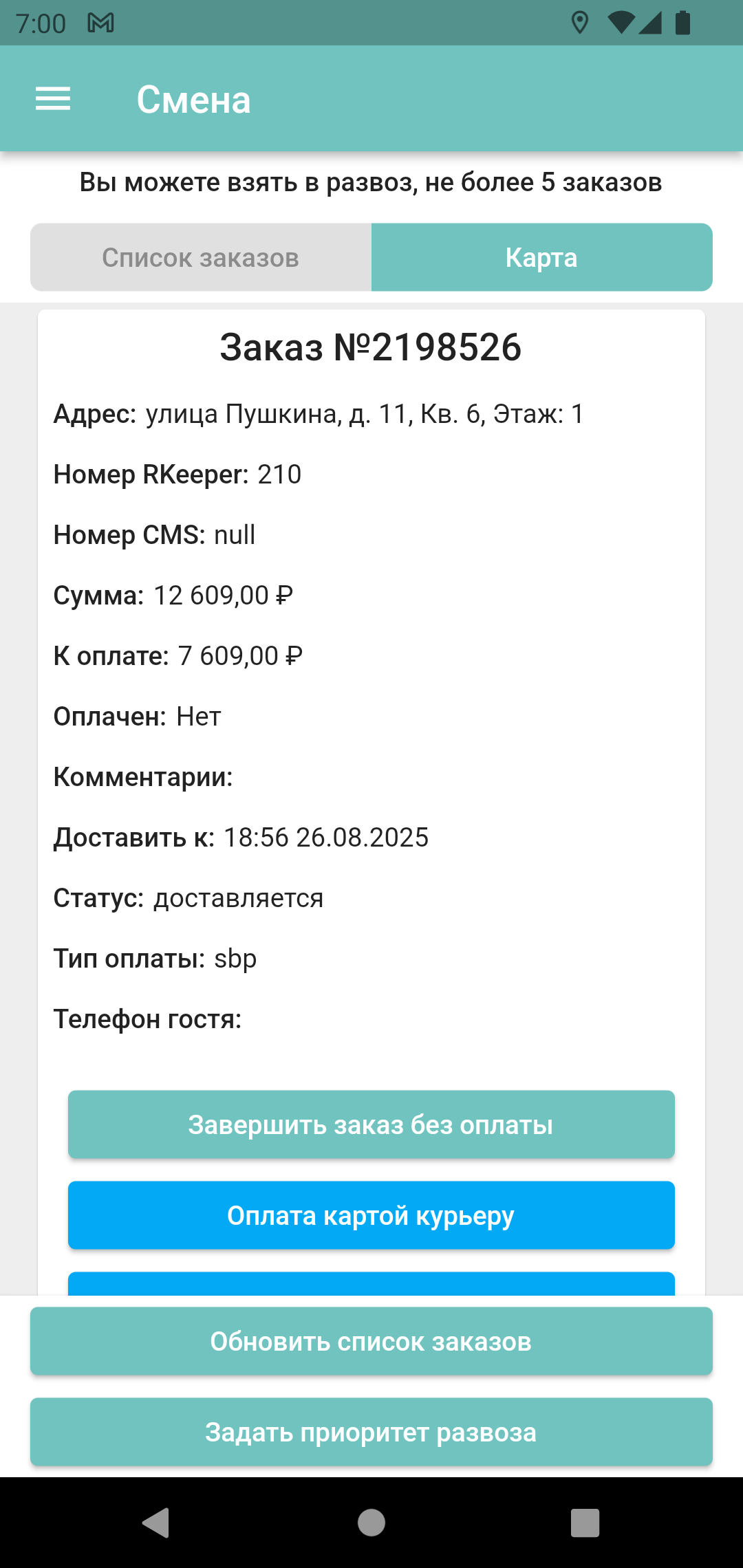Viewport: 743px width, 1568px height.
Task: Open Задать приоритет развоза
Action: [x=371, y=1432]
